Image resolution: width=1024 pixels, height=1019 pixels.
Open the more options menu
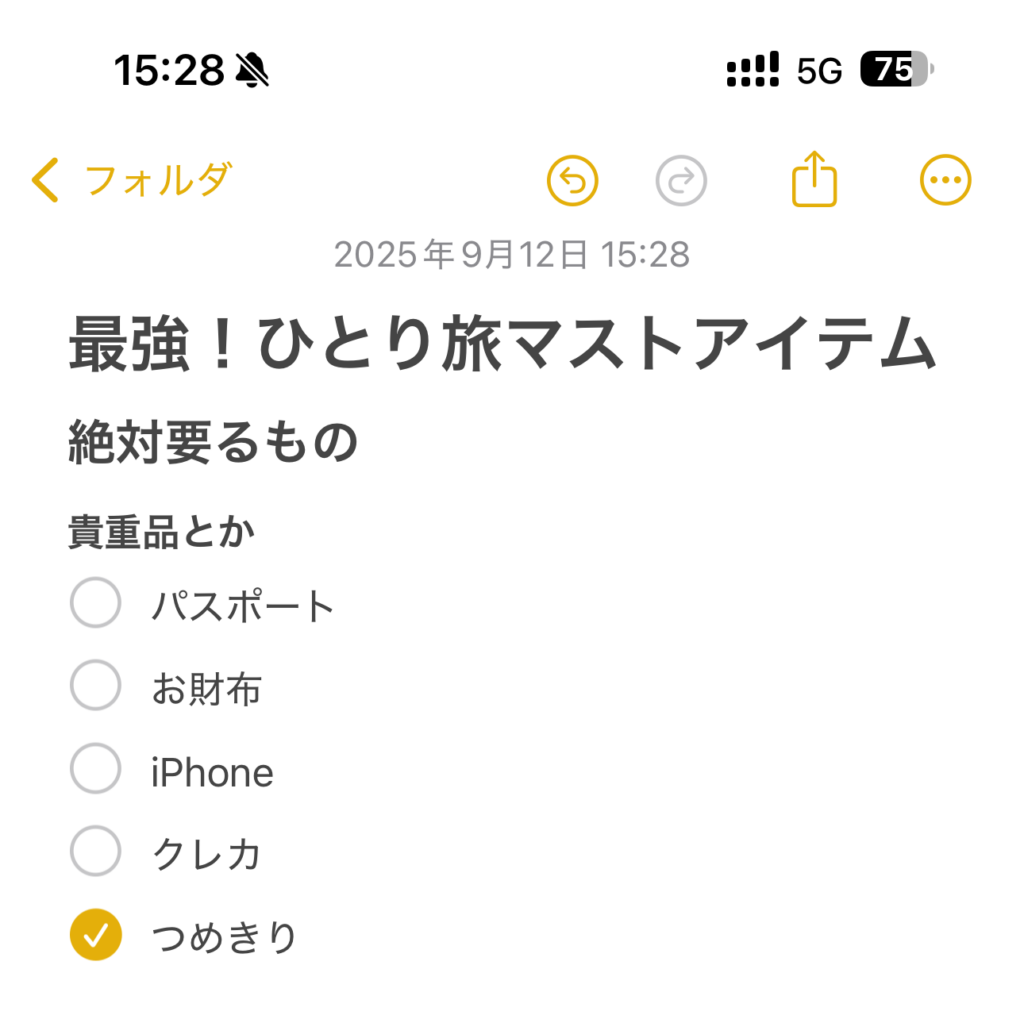pos(945,181)
